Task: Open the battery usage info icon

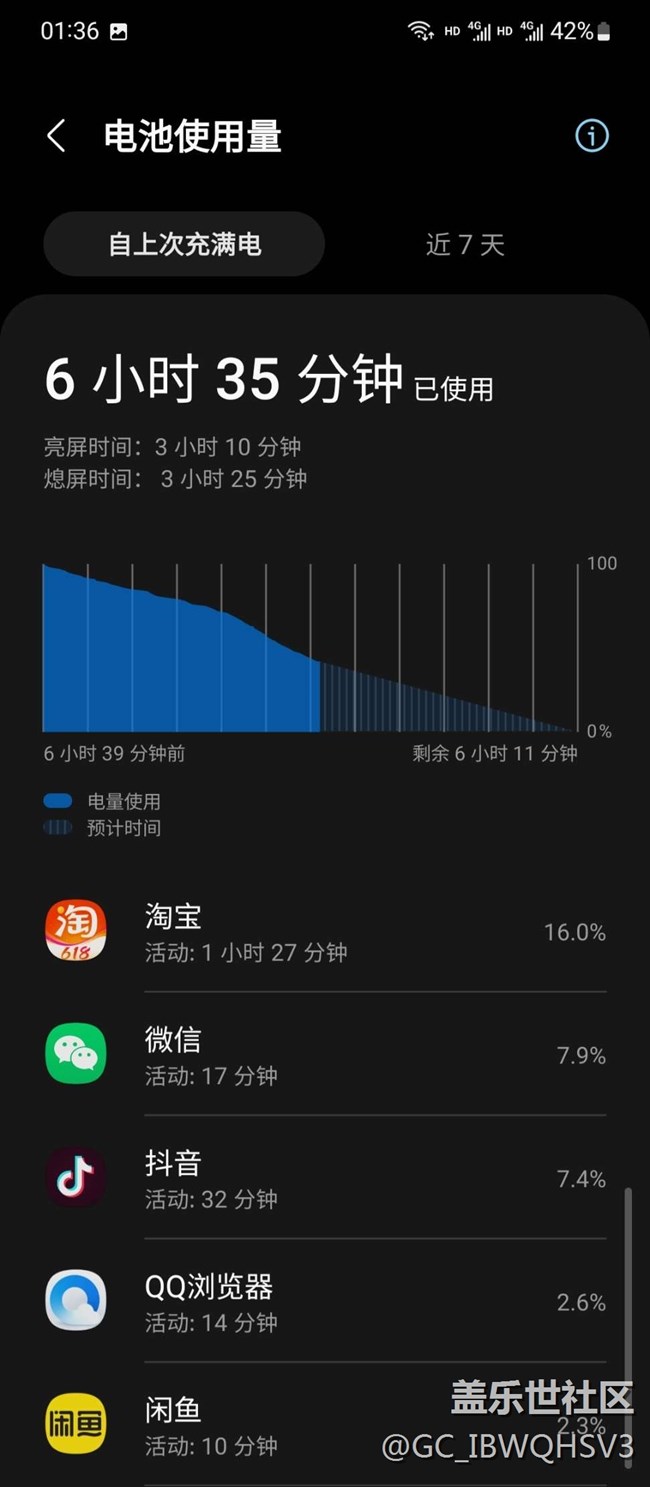Action: [x=591, y=136]
